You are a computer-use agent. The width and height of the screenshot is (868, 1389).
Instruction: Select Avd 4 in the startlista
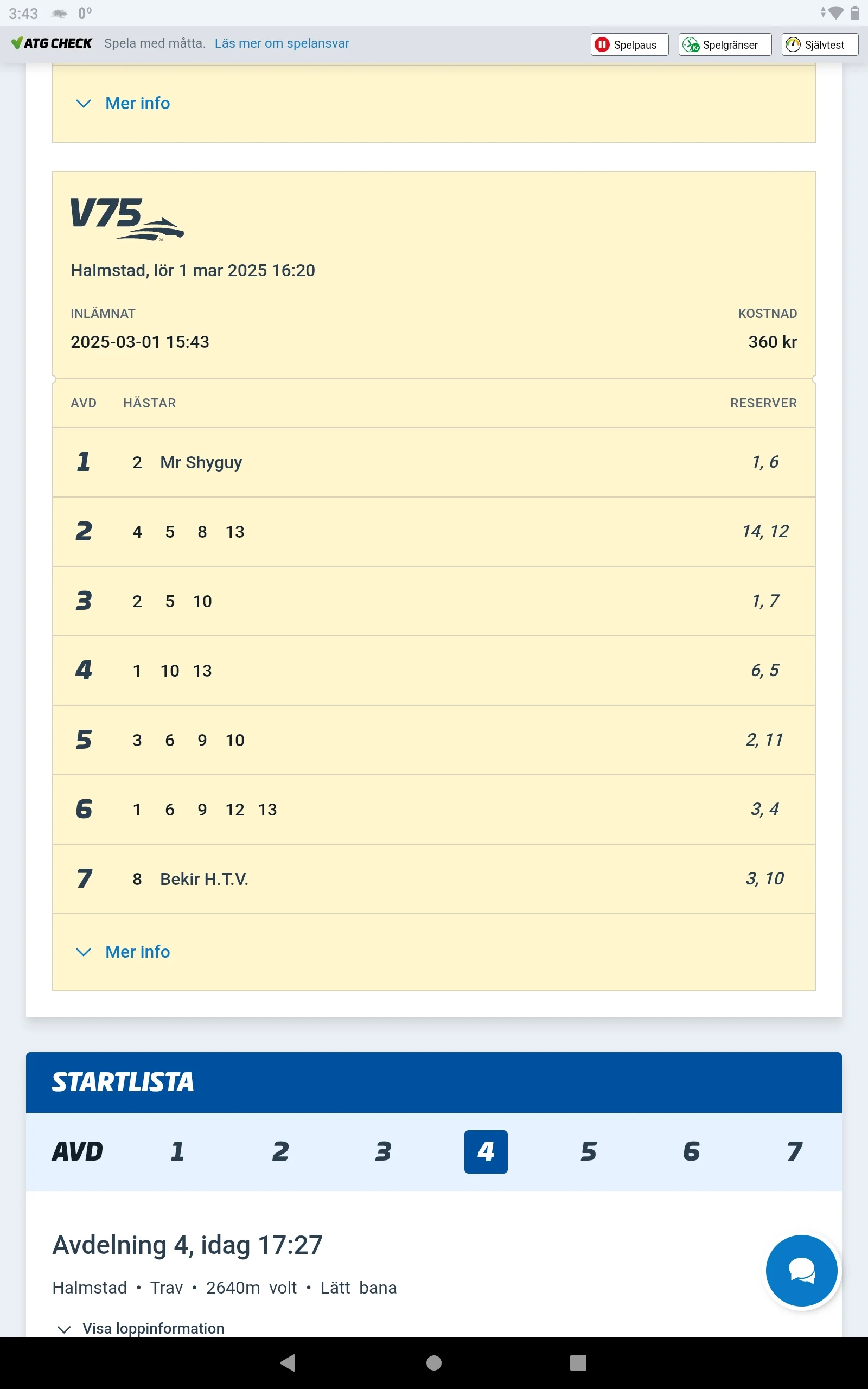486,1151
